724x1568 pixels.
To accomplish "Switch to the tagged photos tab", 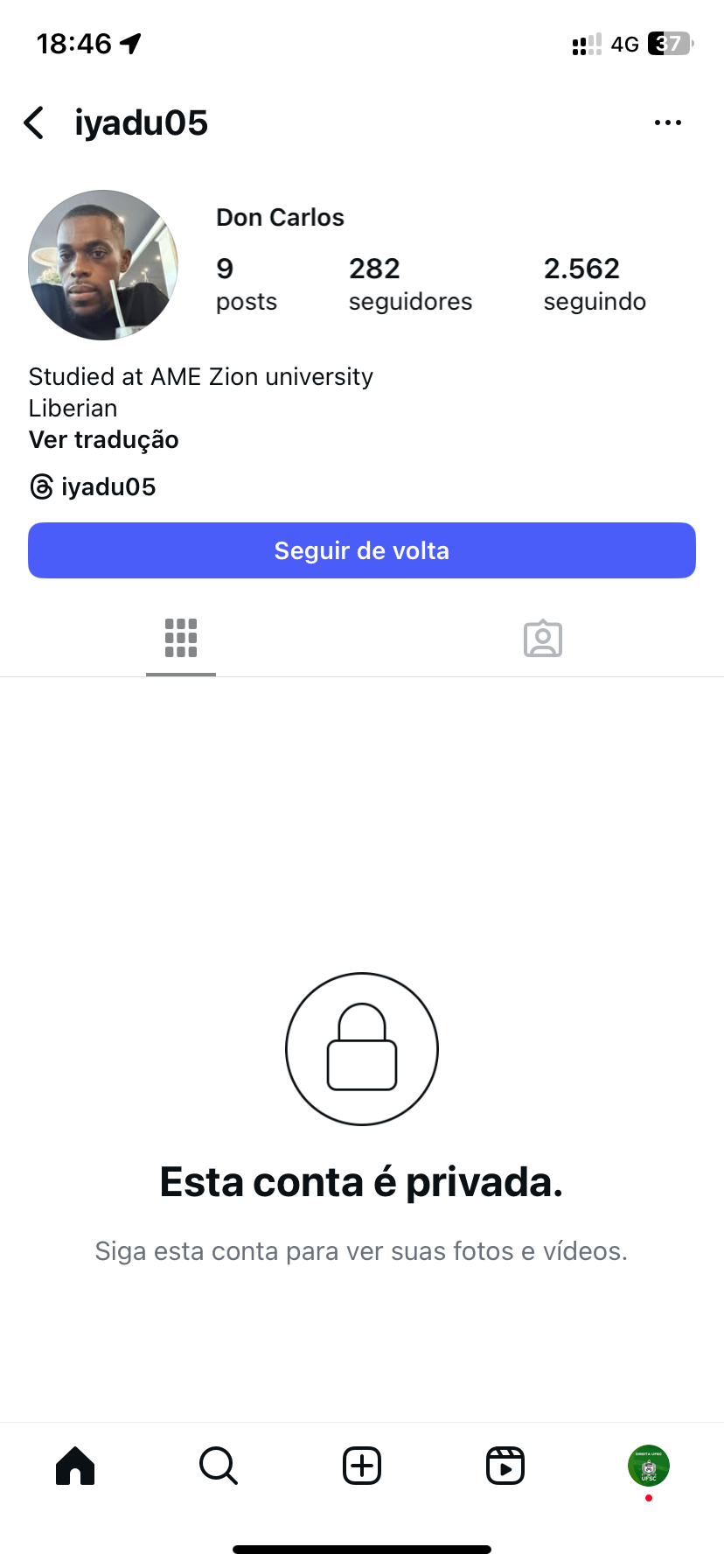I will tap(543, 639).
